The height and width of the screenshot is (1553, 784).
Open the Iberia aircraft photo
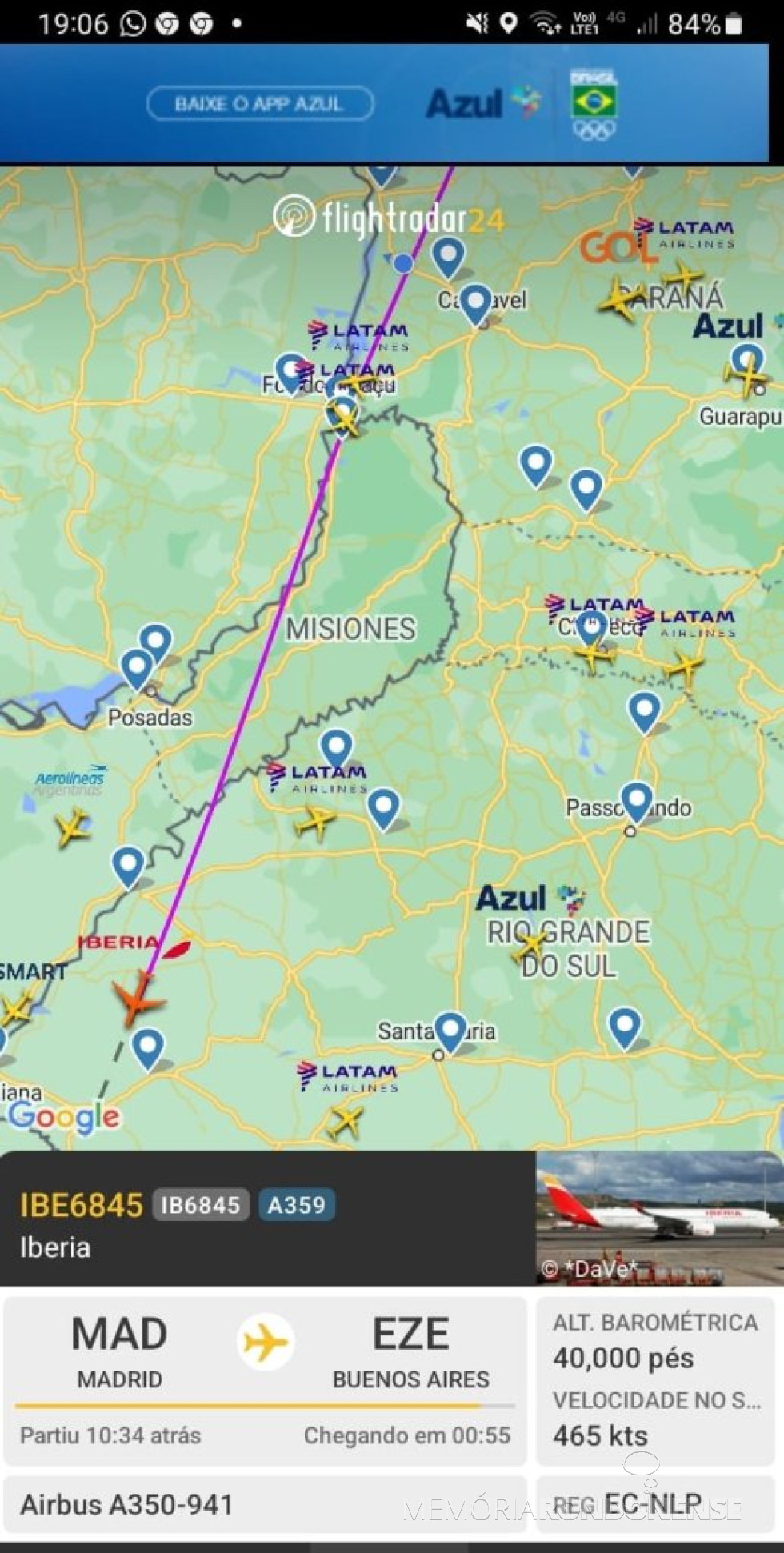point(658,1218)
